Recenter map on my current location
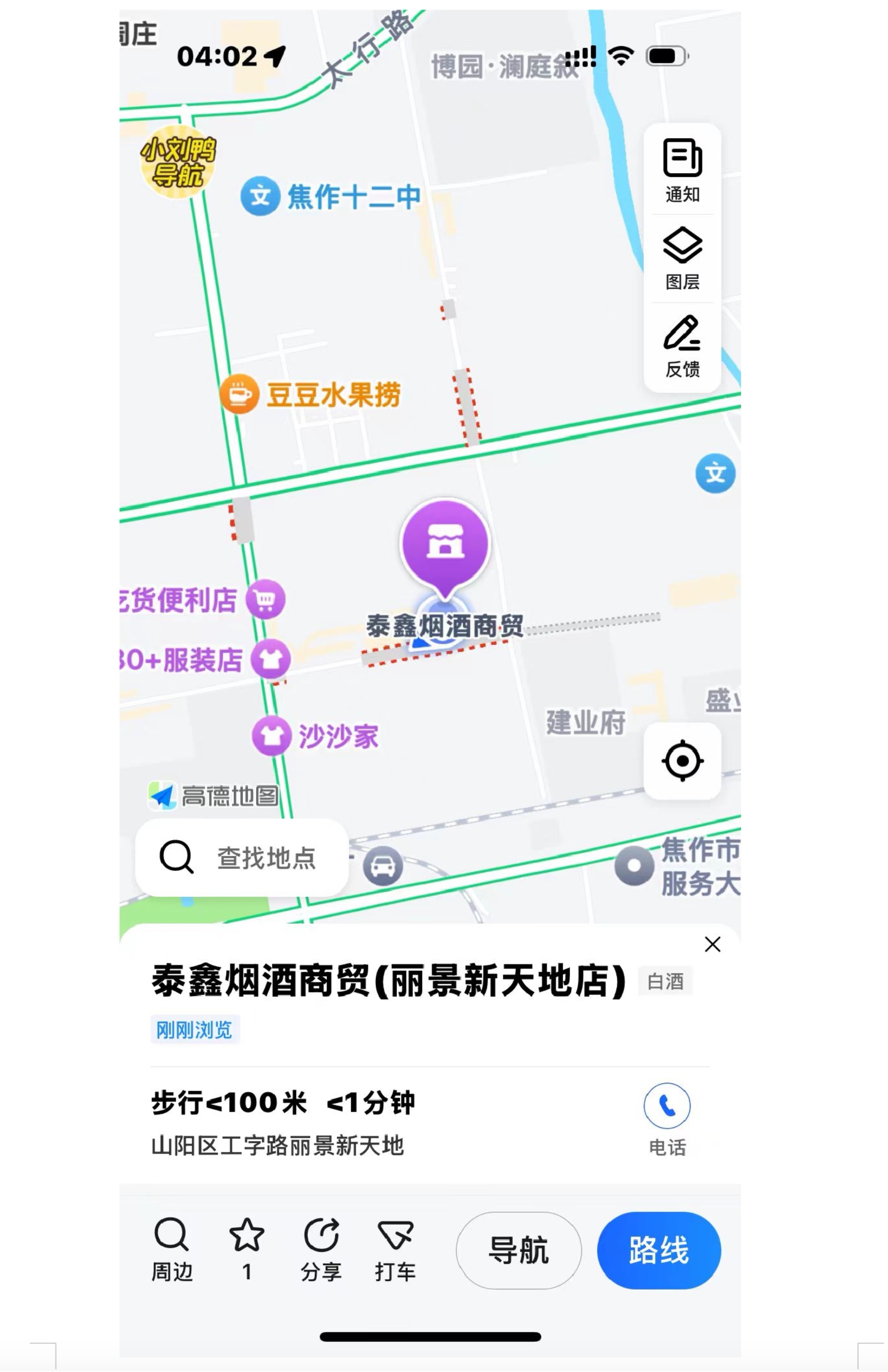 [682, 761]
